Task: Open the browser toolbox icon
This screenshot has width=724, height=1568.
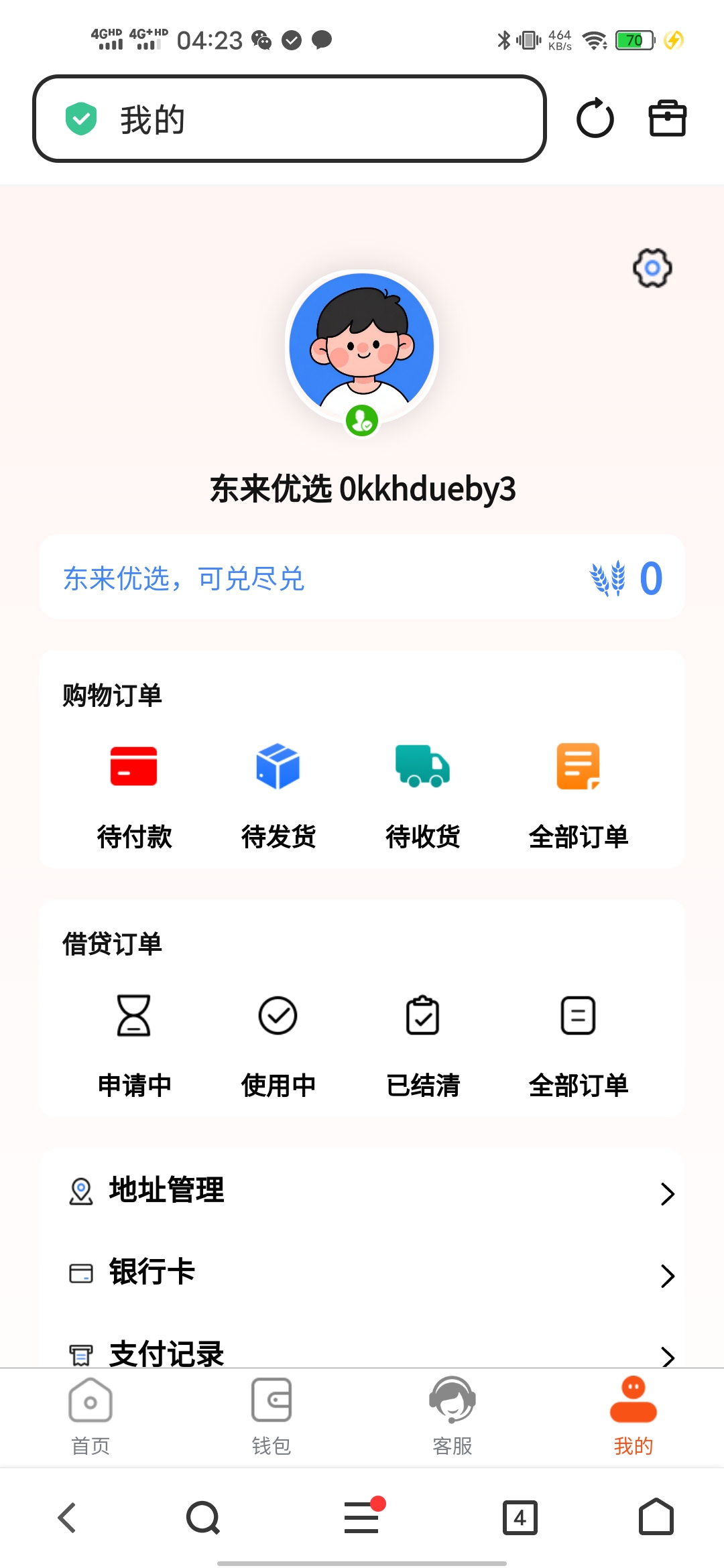Action: pyautogui.click(x=667, y=119)
